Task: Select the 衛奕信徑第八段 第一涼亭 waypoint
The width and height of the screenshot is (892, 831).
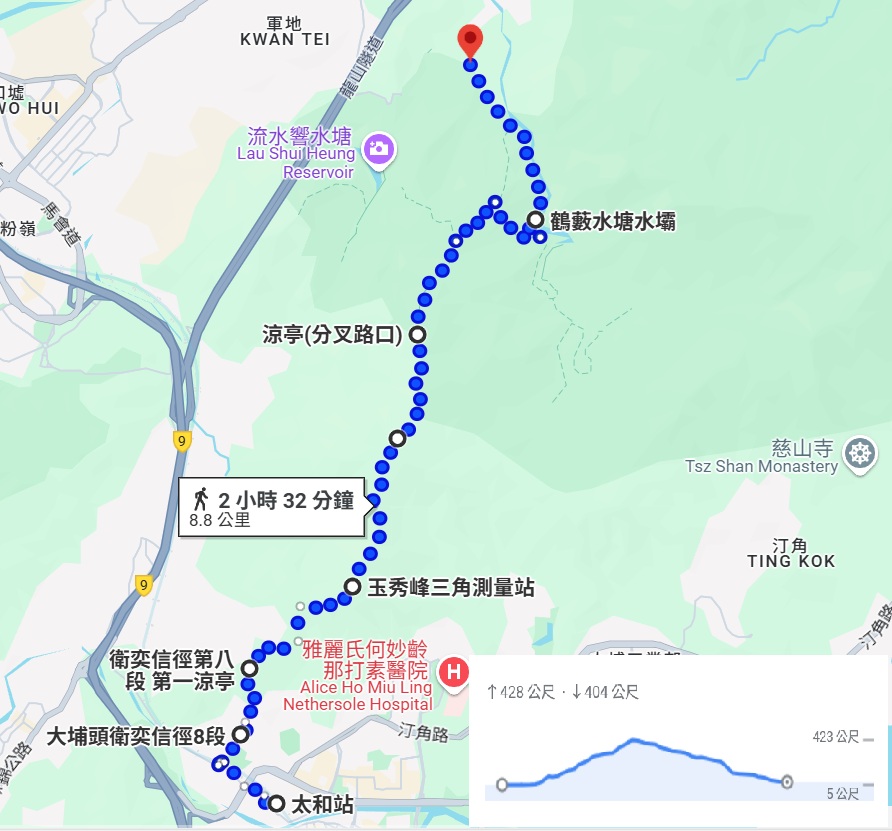Action: [249, 668]
